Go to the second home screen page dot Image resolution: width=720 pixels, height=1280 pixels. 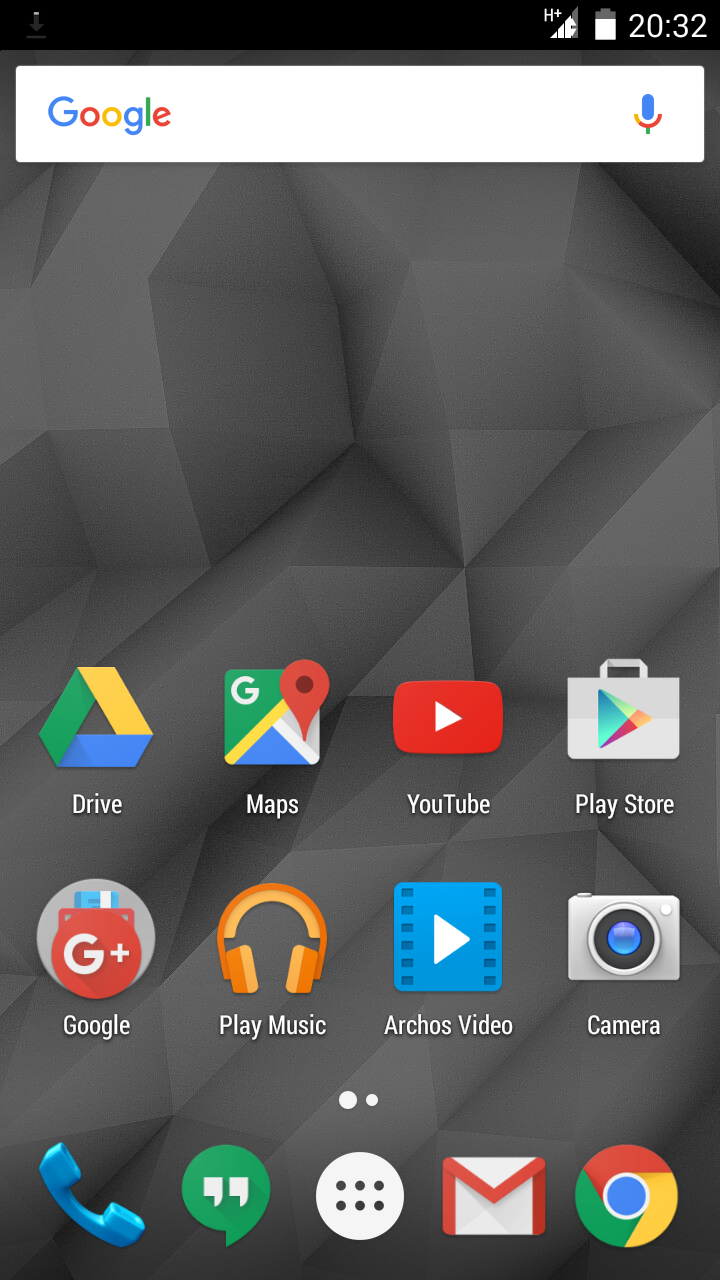coord(372,1100)
